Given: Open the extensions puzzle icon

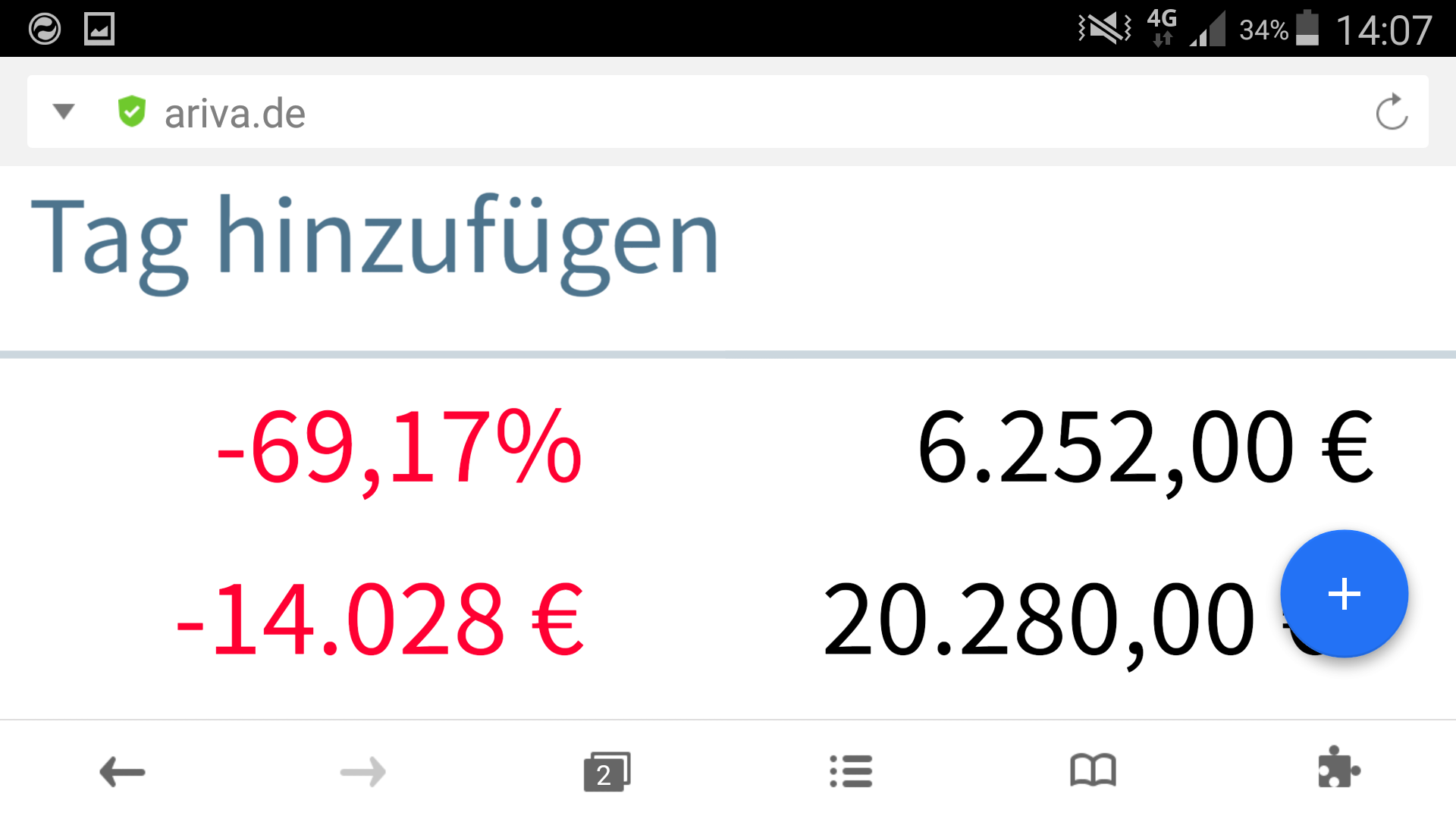Looking at the screenshot, I should point(1338,769).
